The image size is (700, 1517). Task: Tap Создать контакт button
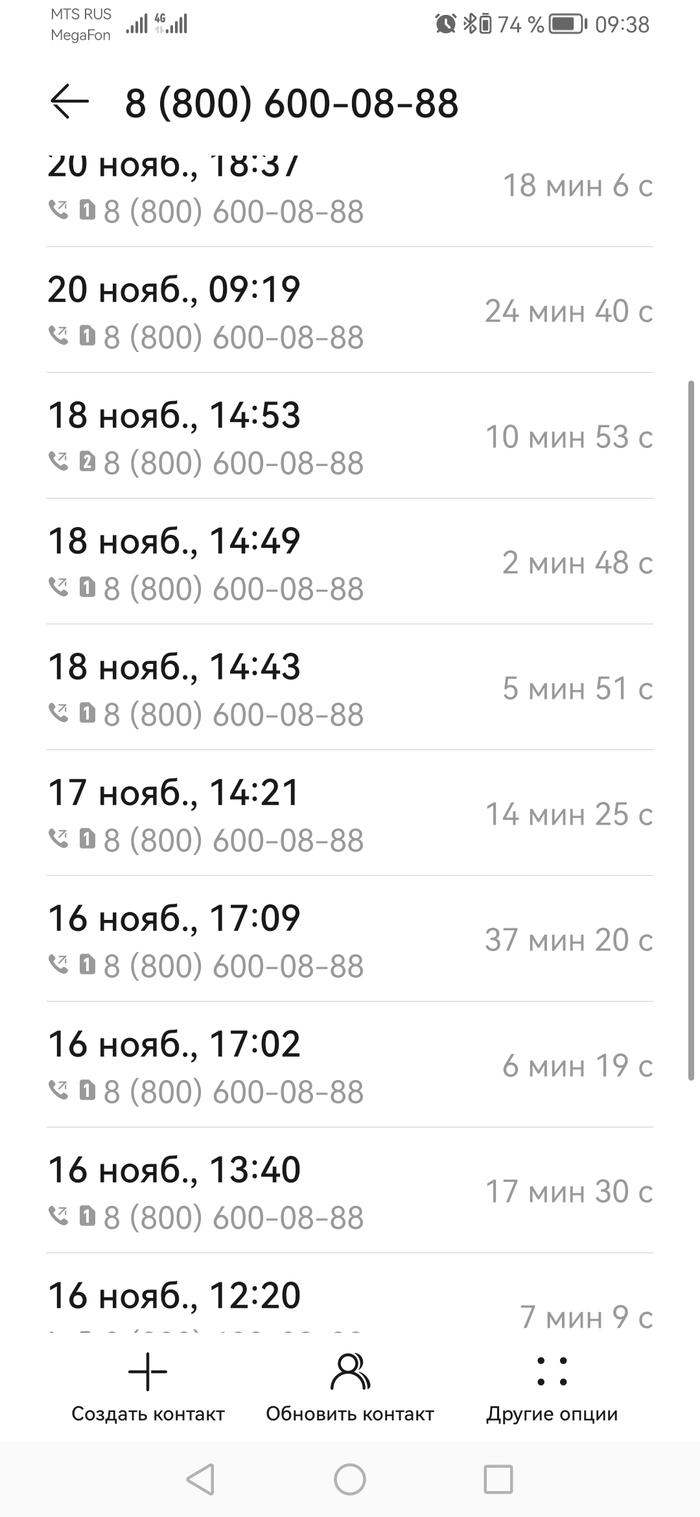[148, 1387]
